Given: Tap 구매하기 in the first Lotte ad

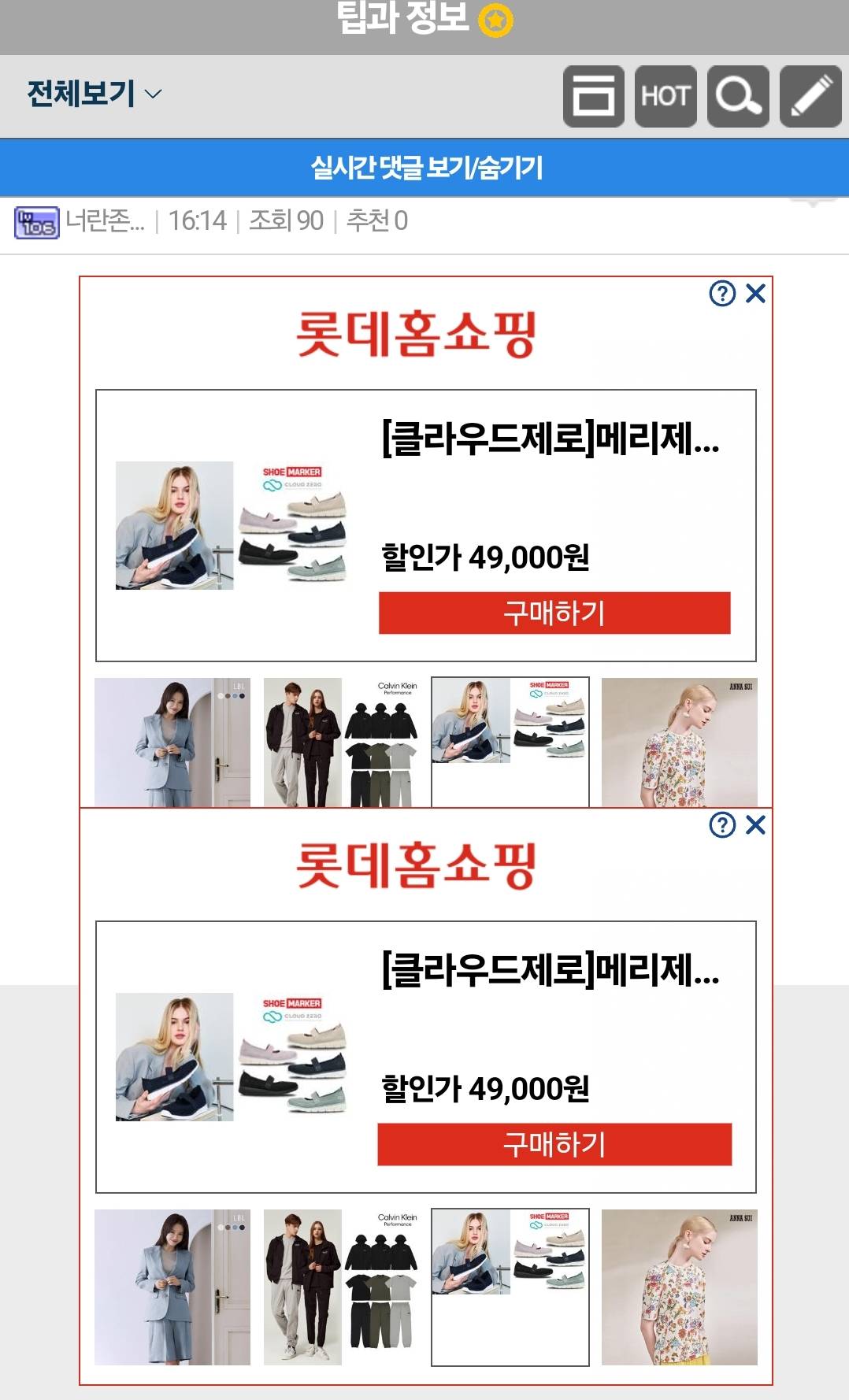Looking at the screenshot, I should pos(554,613).
